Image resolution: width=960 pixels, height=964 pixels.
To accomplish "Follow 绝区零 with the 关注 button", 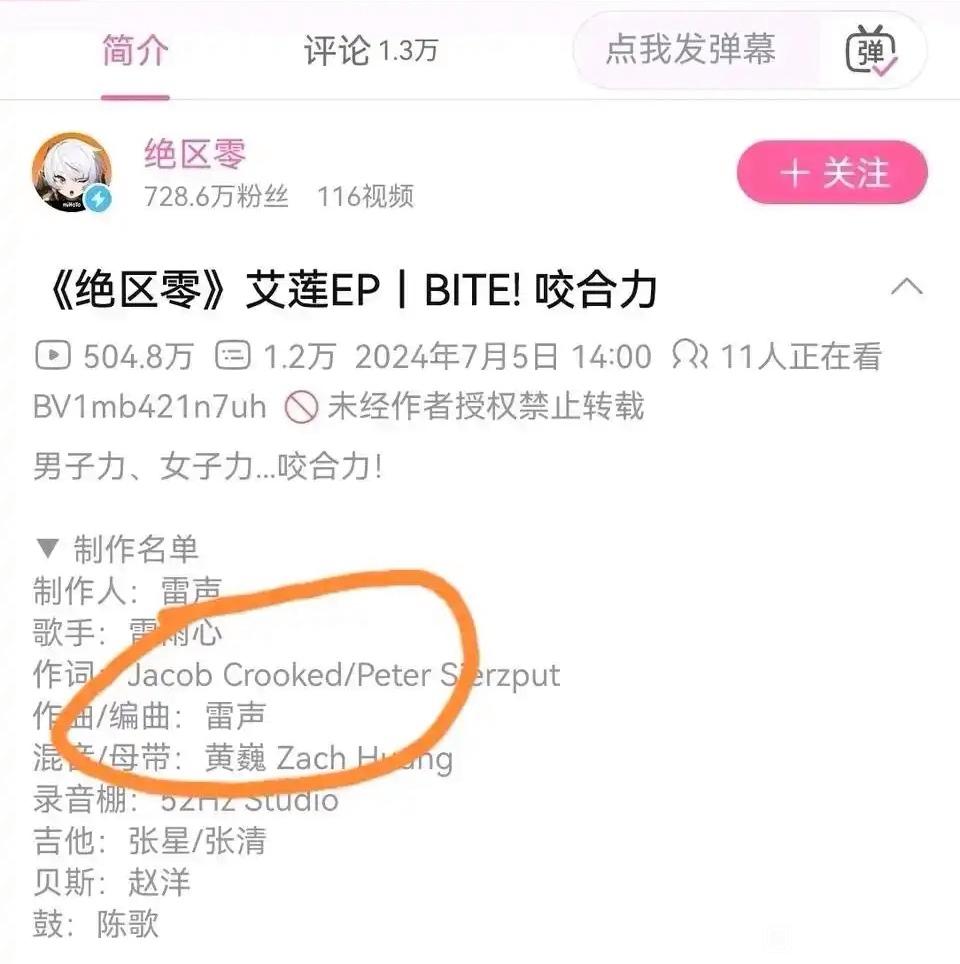I will tap(832, 173).
